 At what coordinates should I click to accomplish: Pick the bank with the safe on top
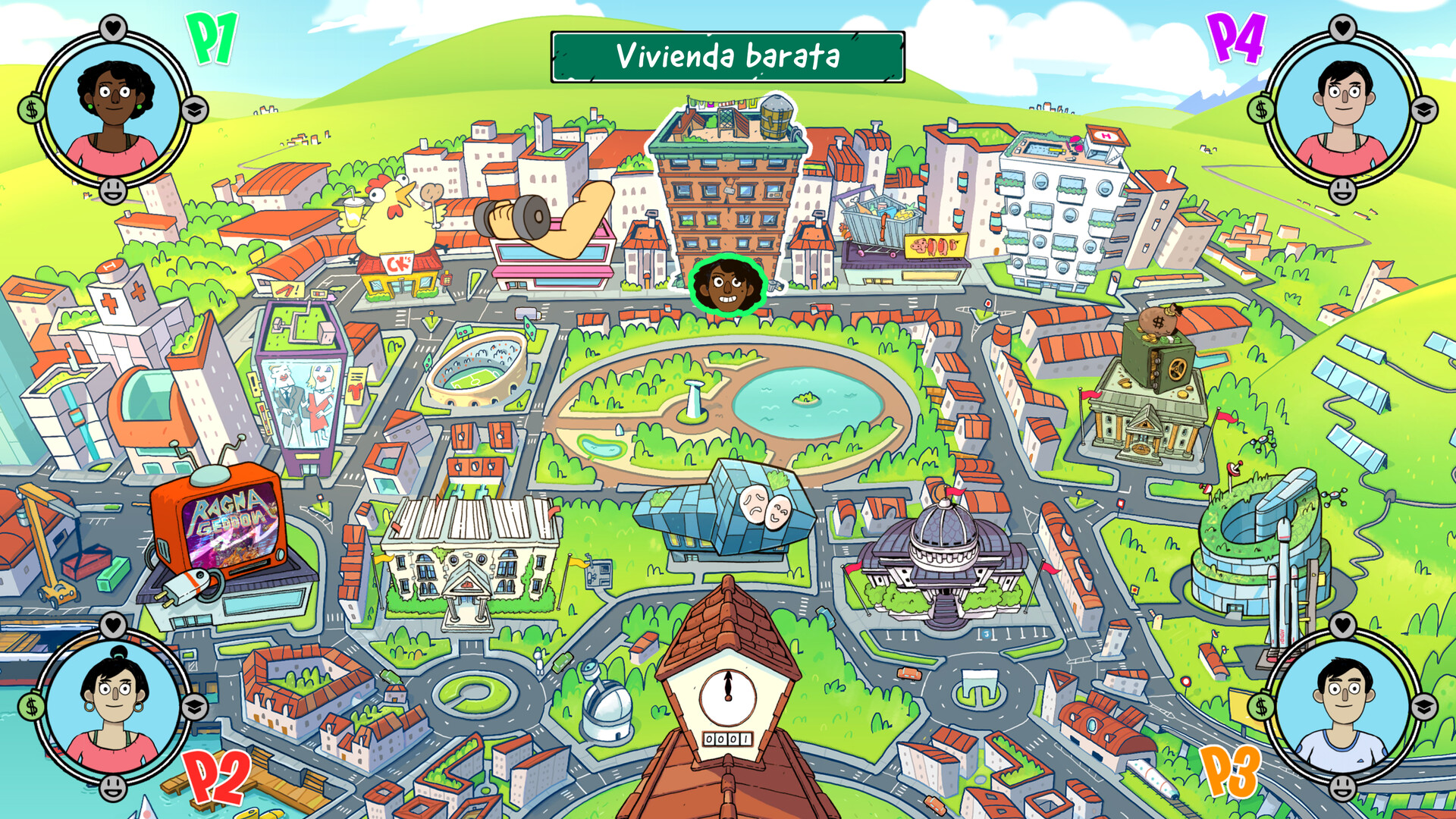pos(1149,394)
